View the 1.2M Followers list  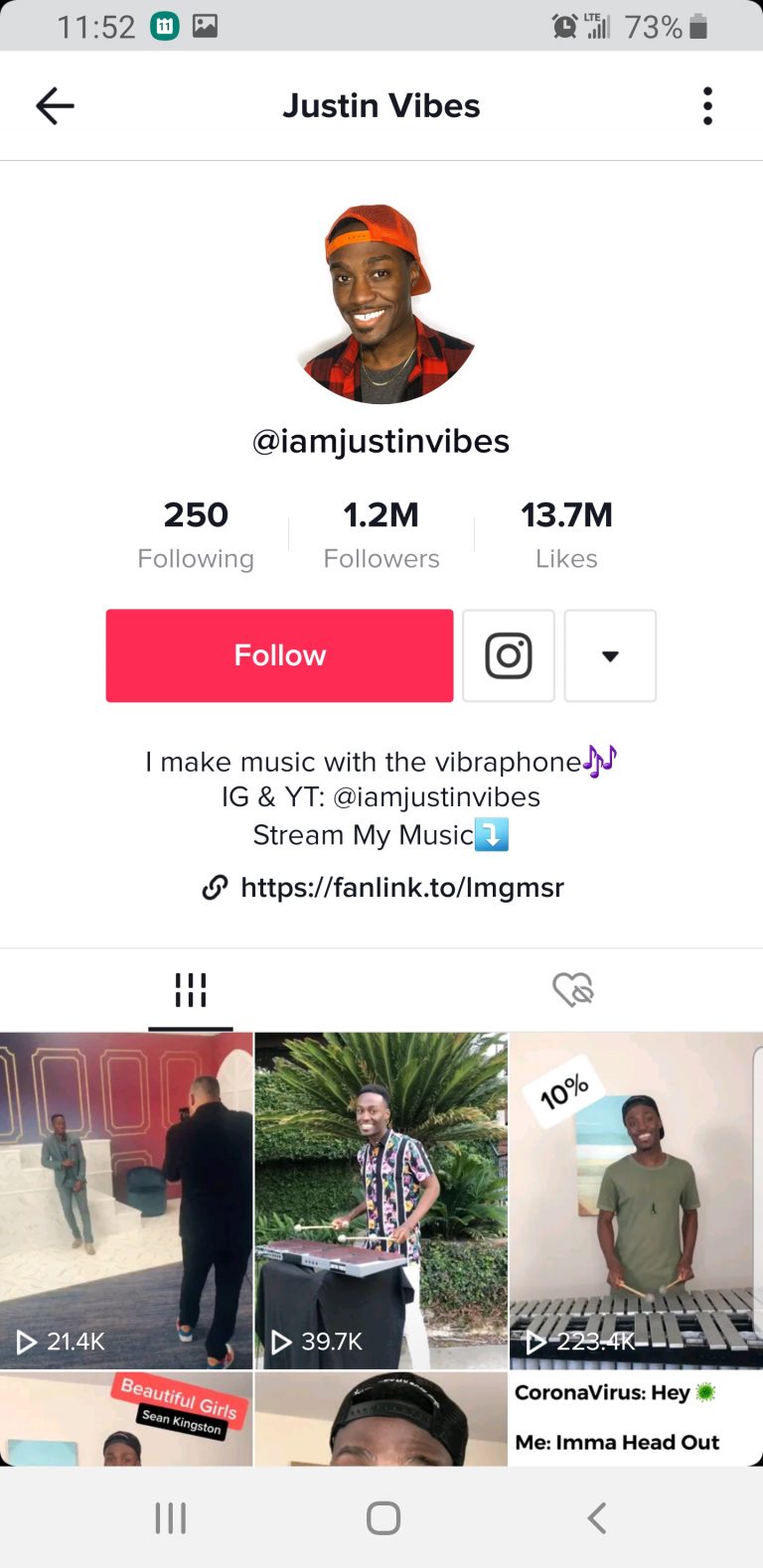[381, 534]
